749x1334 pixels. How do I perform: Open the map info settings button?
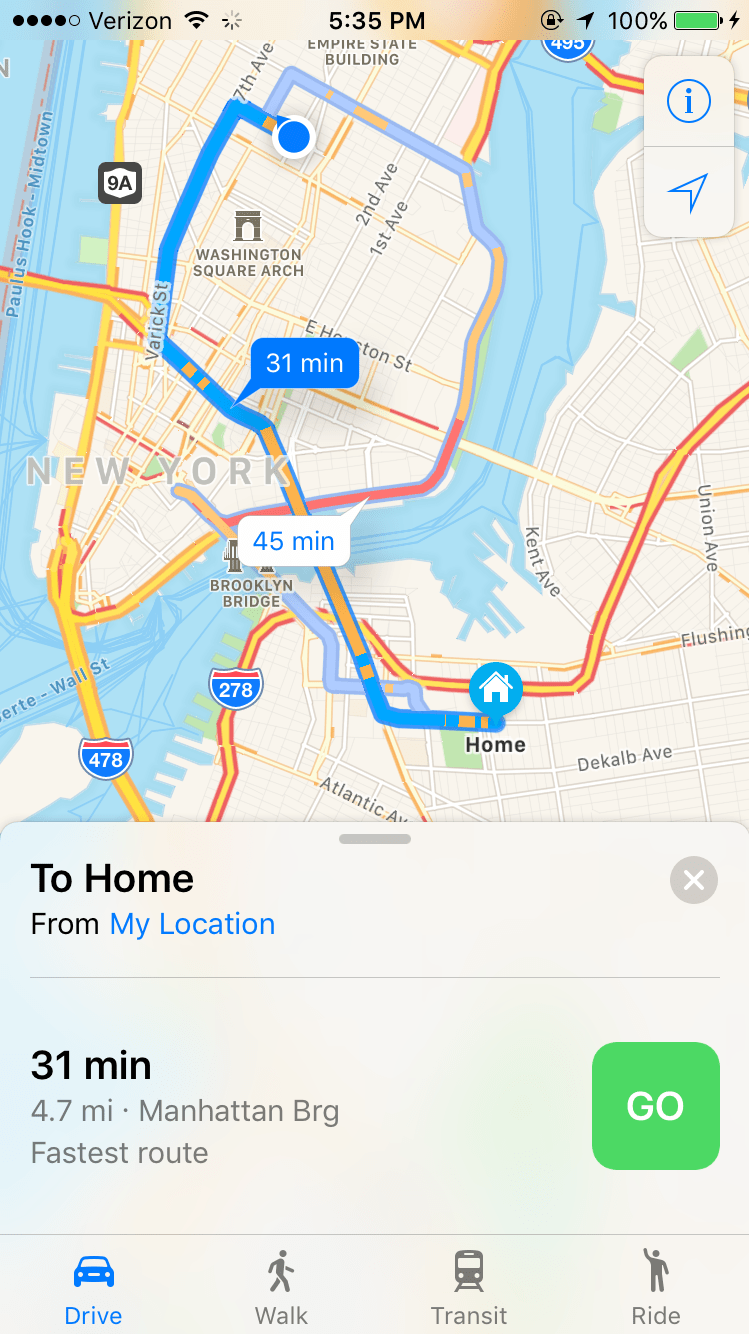click(x=689, y=101)
